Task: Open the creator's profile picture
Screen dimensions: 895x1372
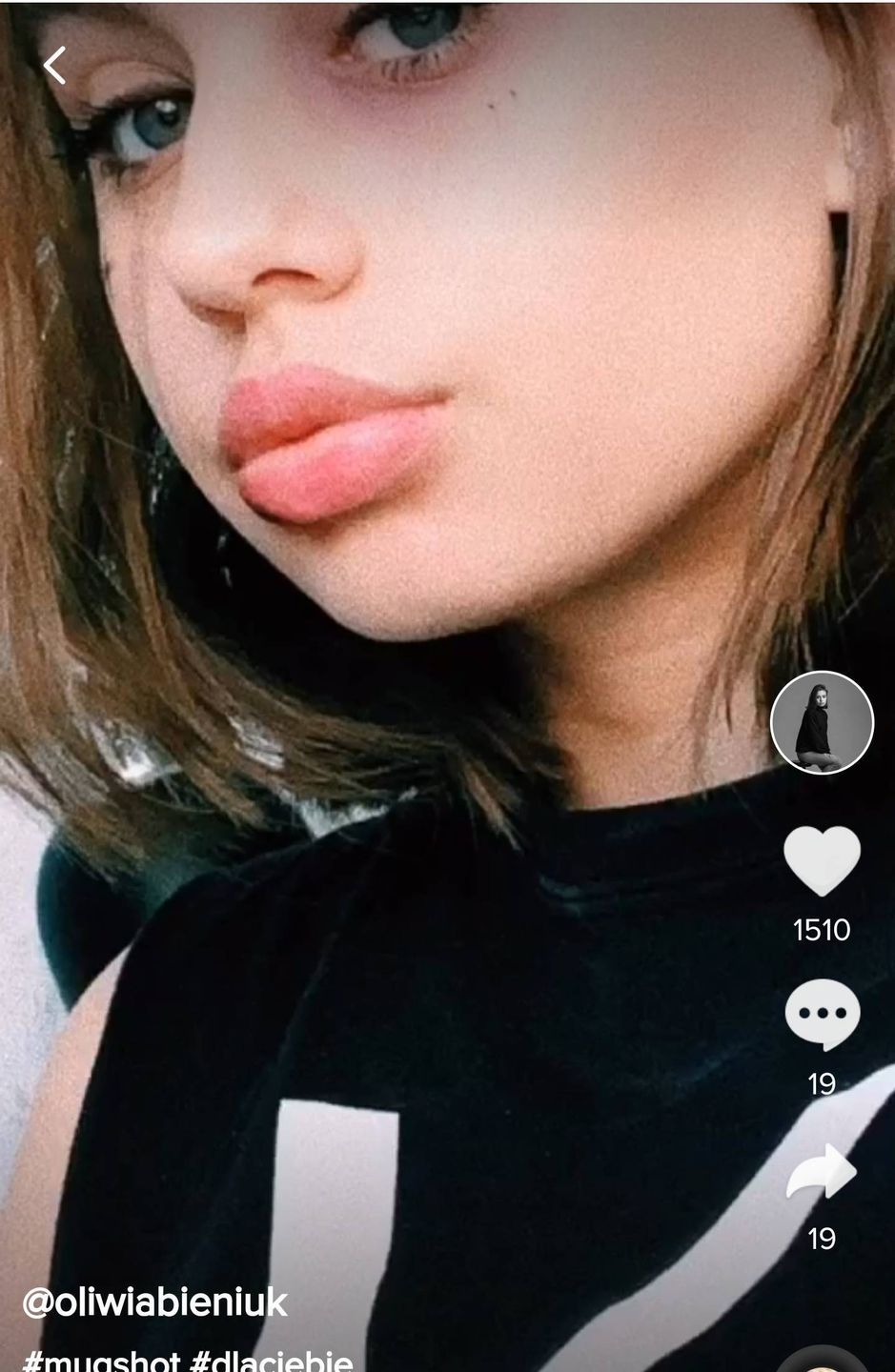Action: click(822, 726)
